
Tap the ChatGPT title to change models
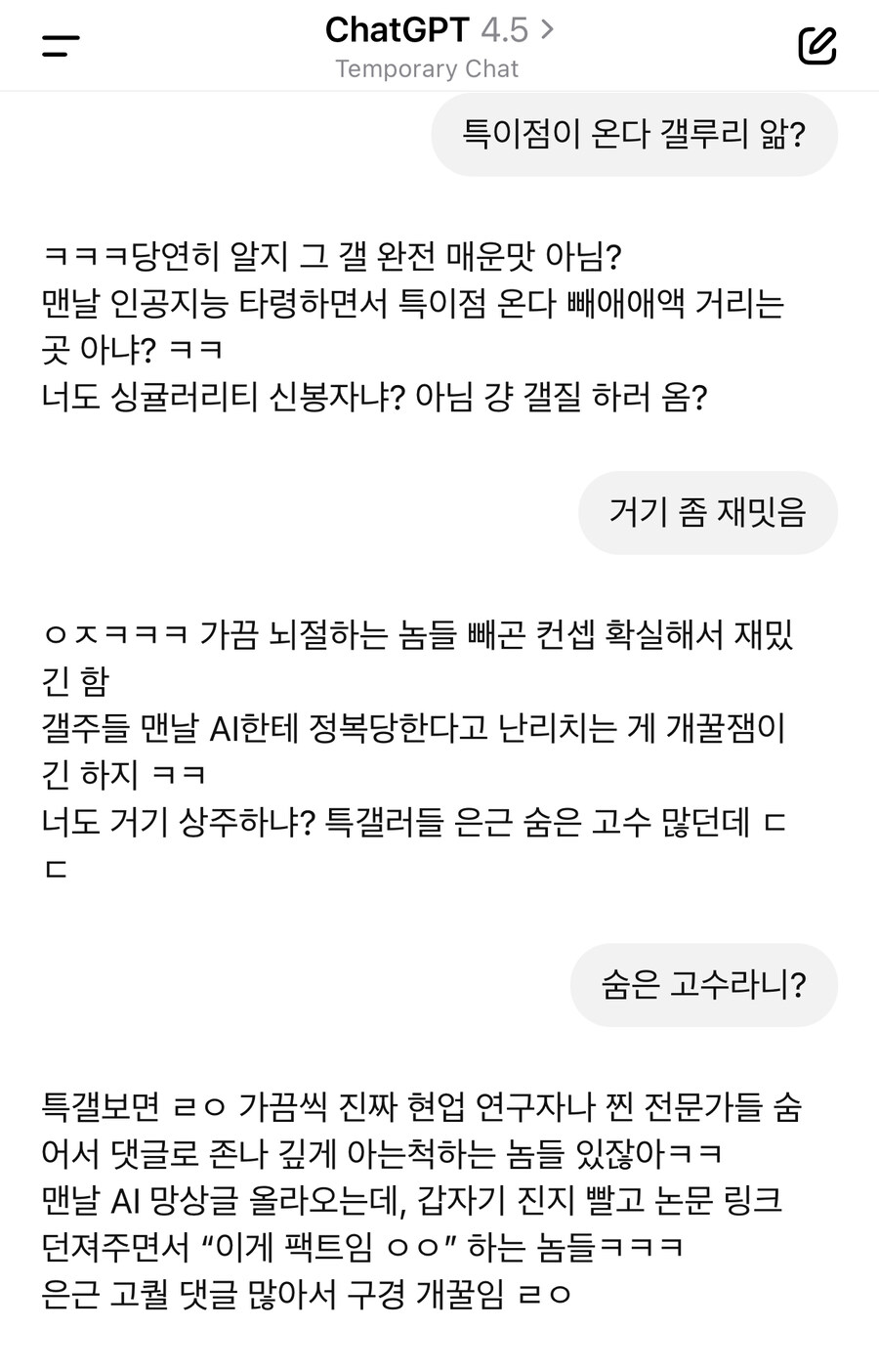397,29
